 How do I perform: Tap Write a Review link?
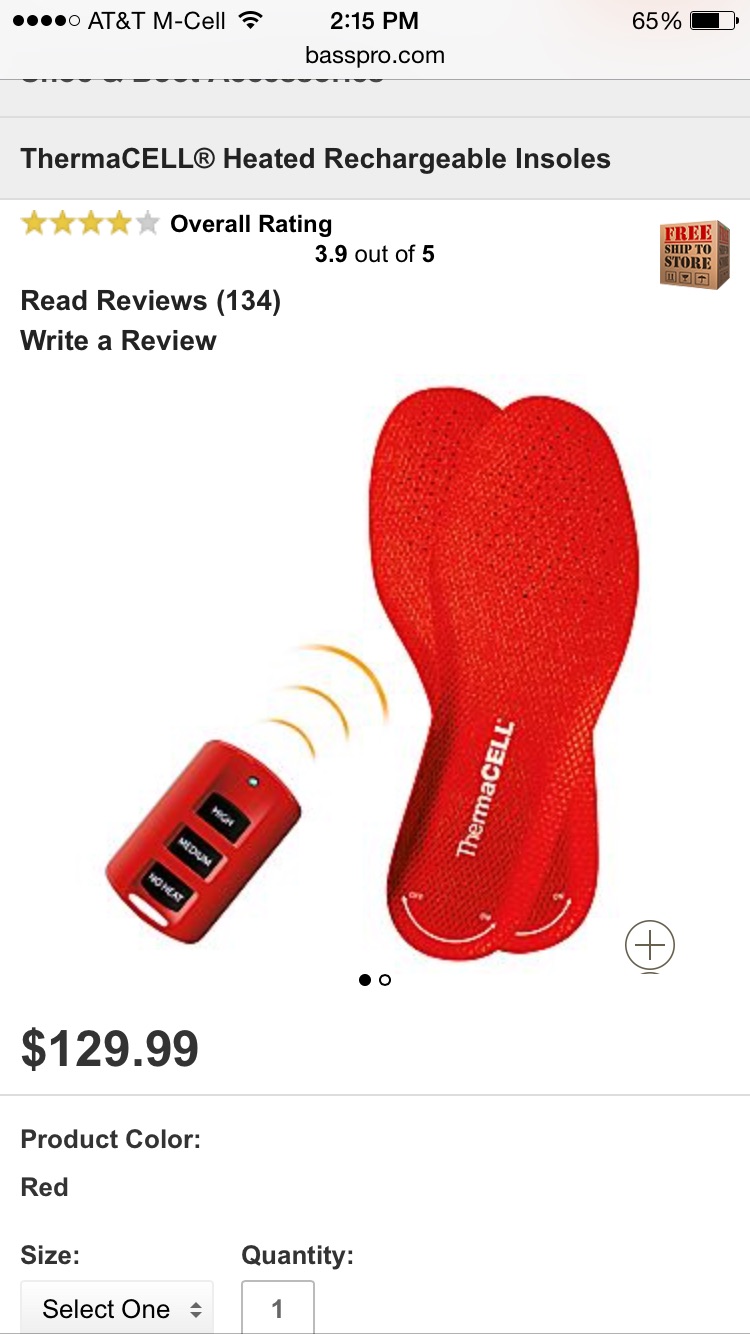click(119, 340)
